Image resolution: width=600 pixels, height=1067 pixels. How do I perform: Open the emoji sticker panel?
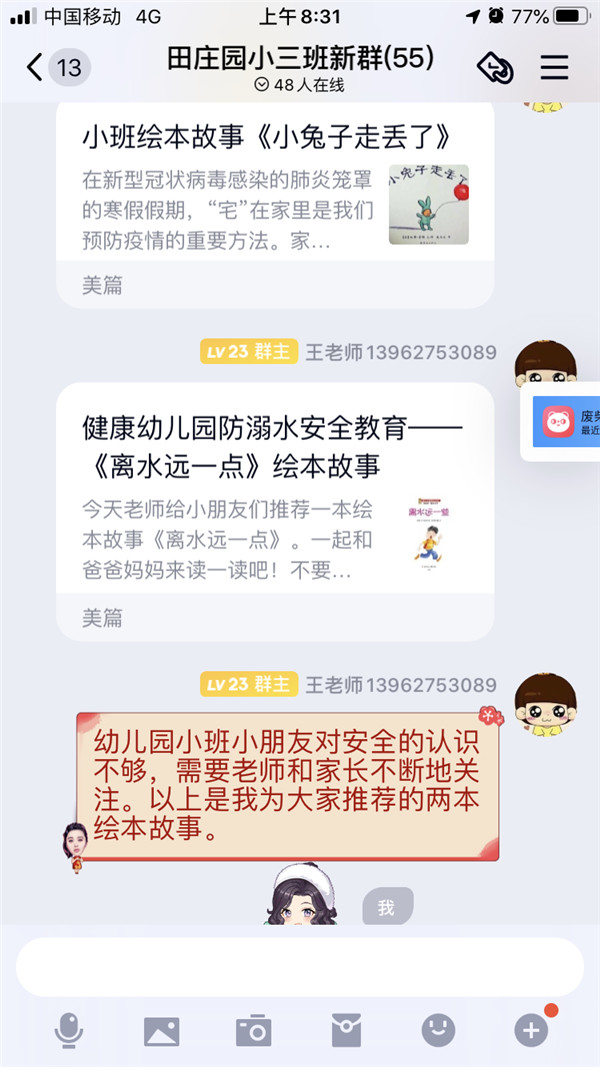point(438,1030)
